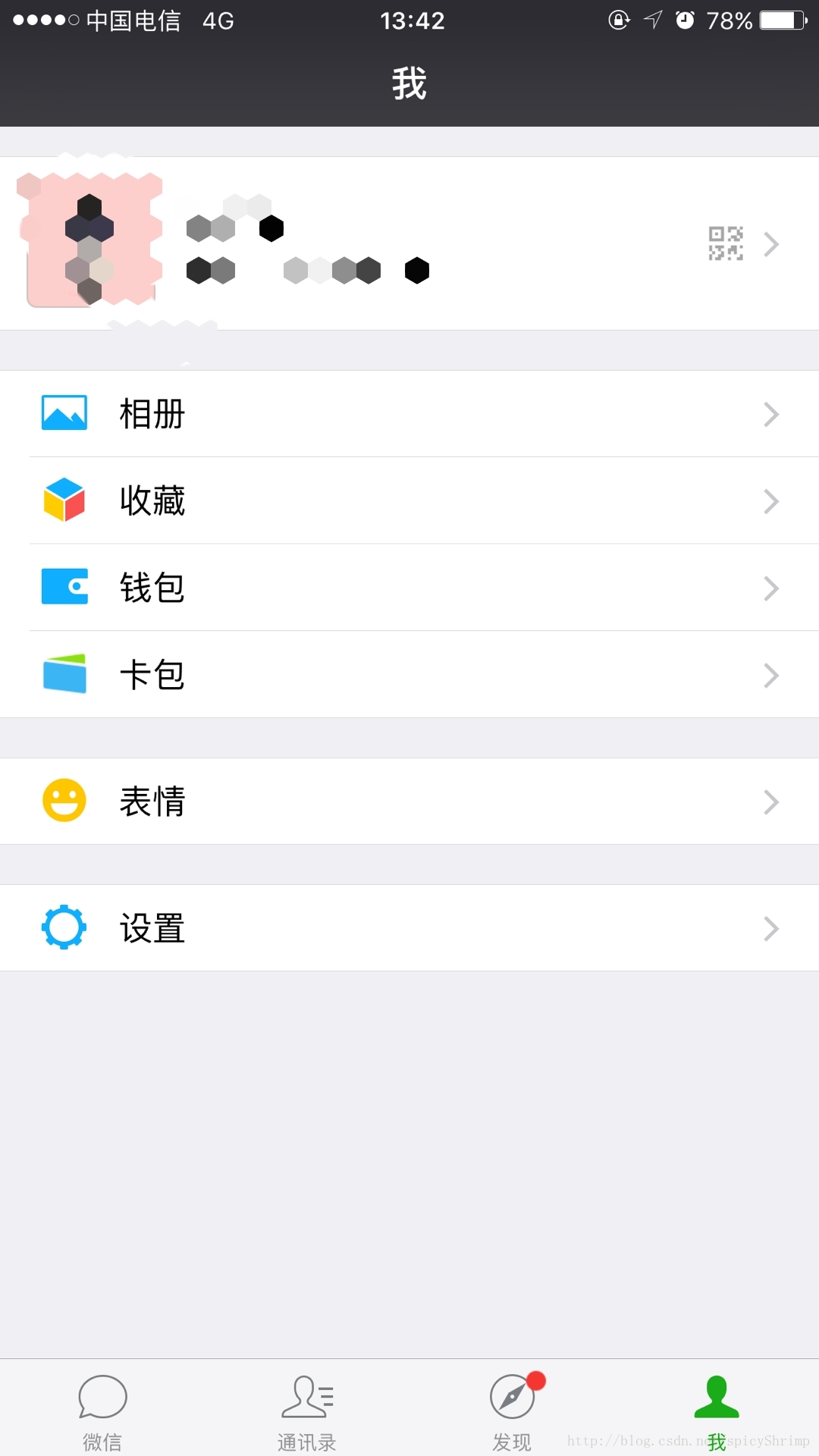The height and width of the screenshot is (1456, 819).
Task: Open the 相册 photo album icon
Action: coord(64,413)
